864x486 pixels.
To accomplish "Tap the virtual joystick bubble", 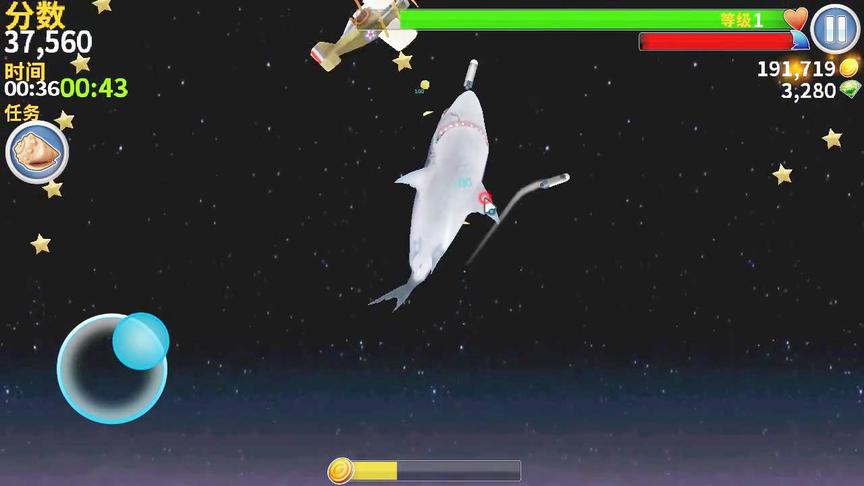I will [140, 341].
